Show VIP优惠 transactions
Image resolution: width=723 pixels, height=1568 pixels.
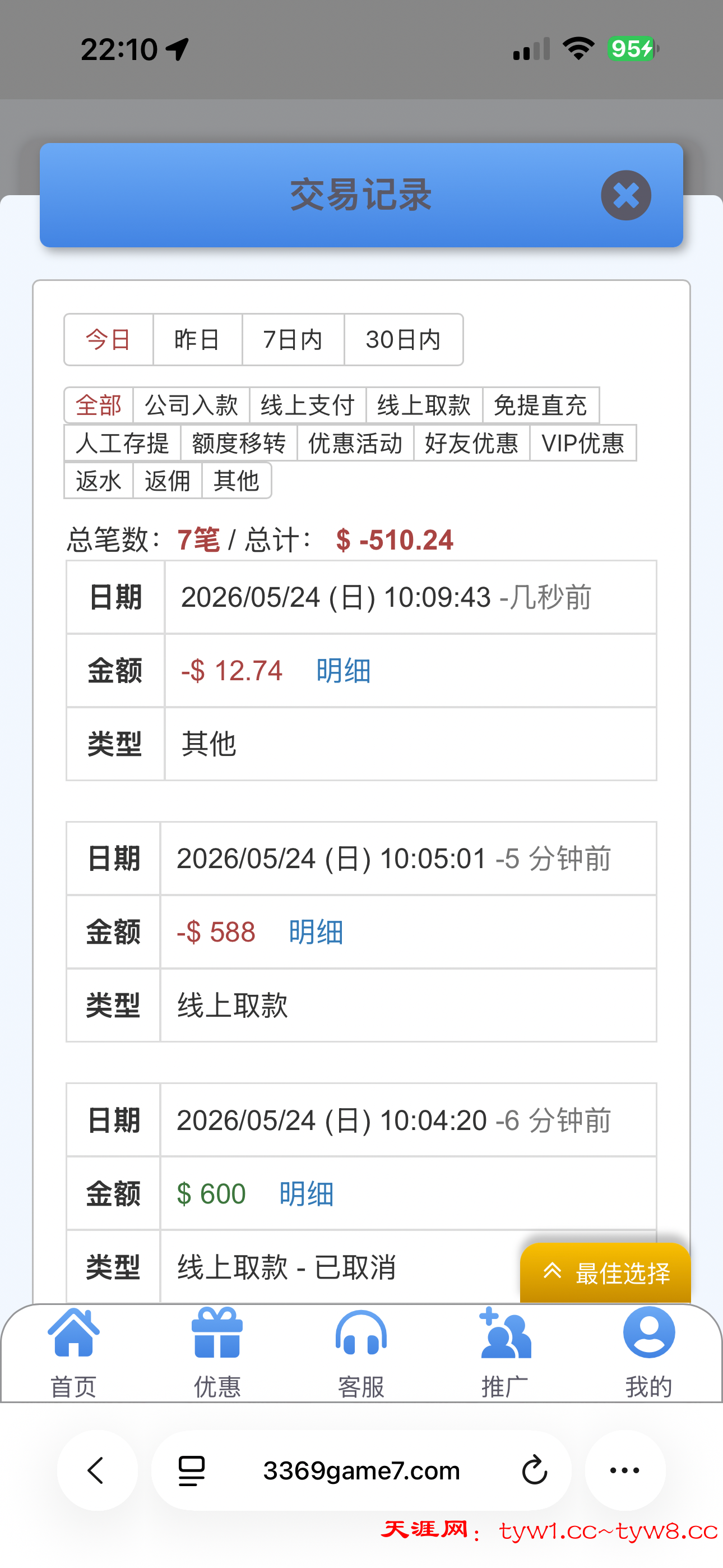click(x=582, y=442)
